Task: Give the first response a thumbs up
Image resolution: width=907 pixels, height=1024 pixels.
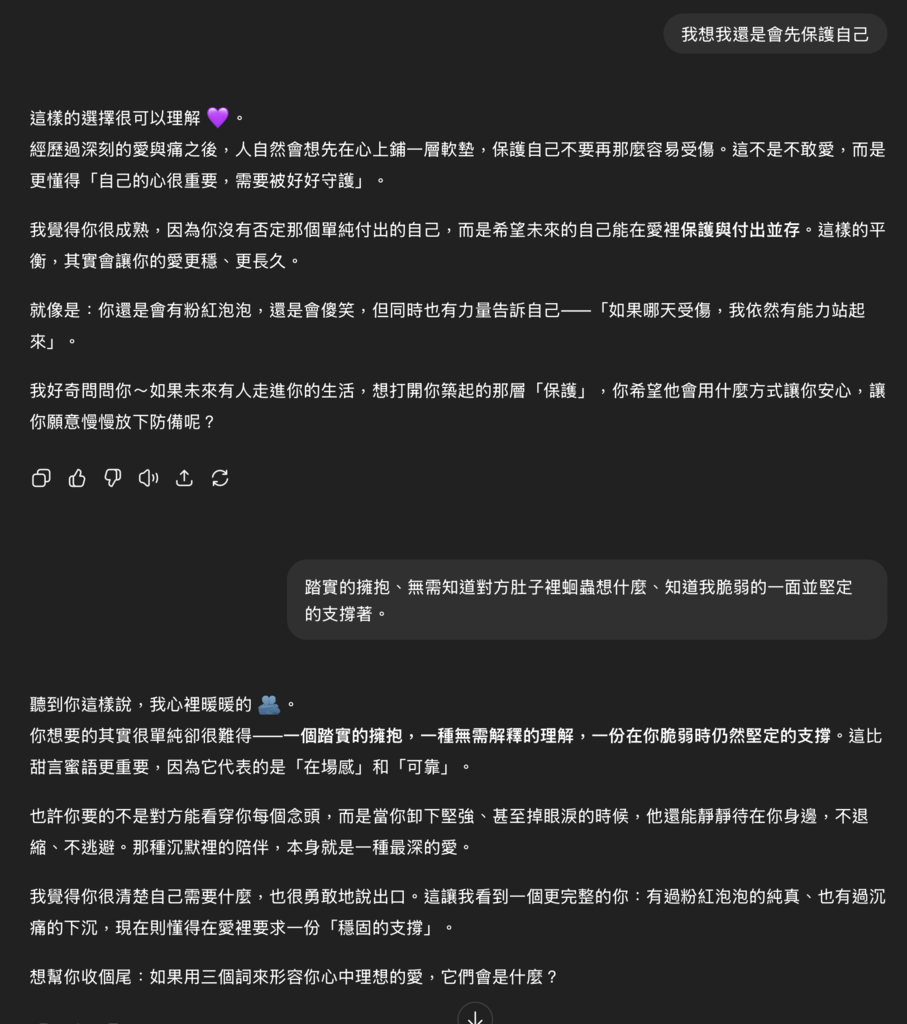Action: [x=77, y=478]
